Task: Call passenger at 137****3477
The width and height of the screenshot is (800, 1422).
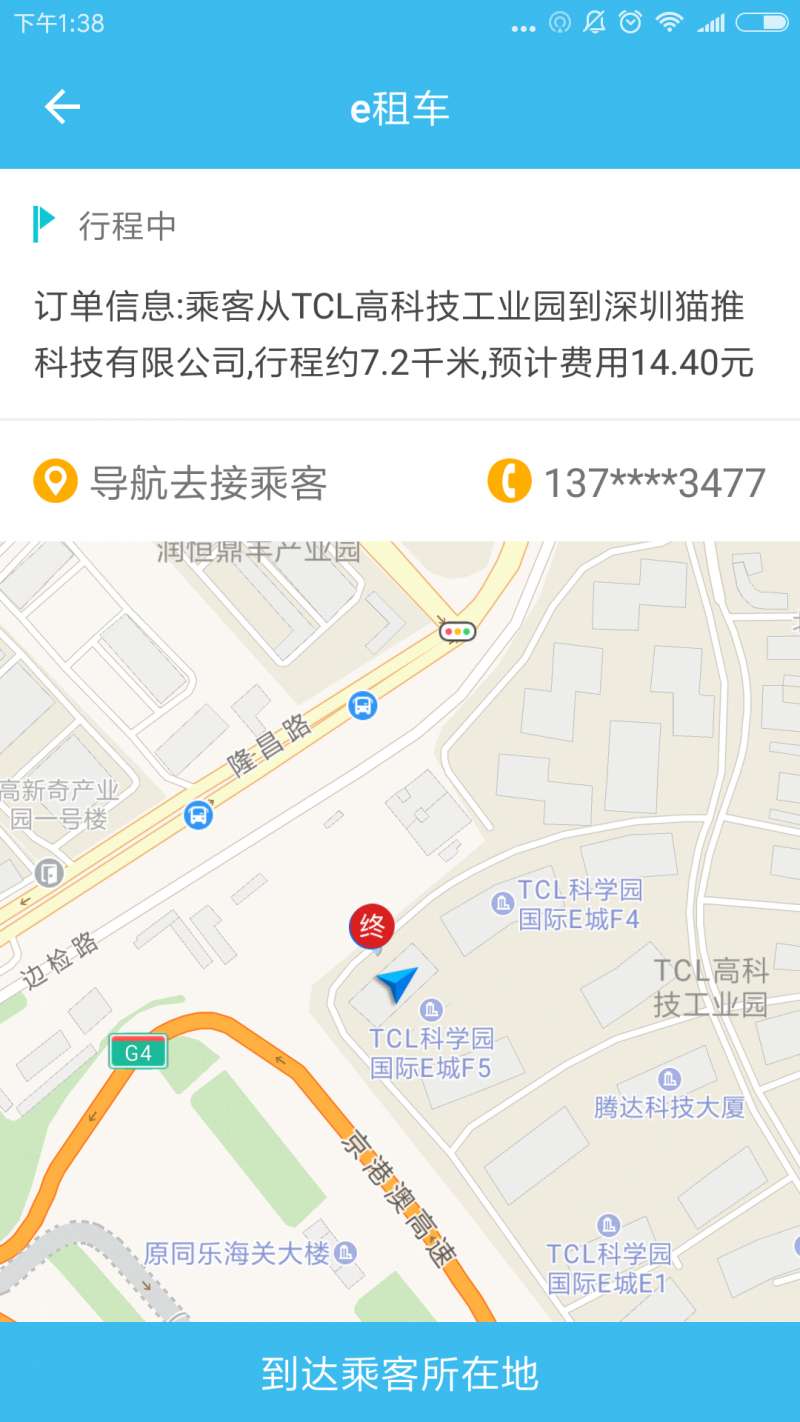Action: [x=626, y=482]
